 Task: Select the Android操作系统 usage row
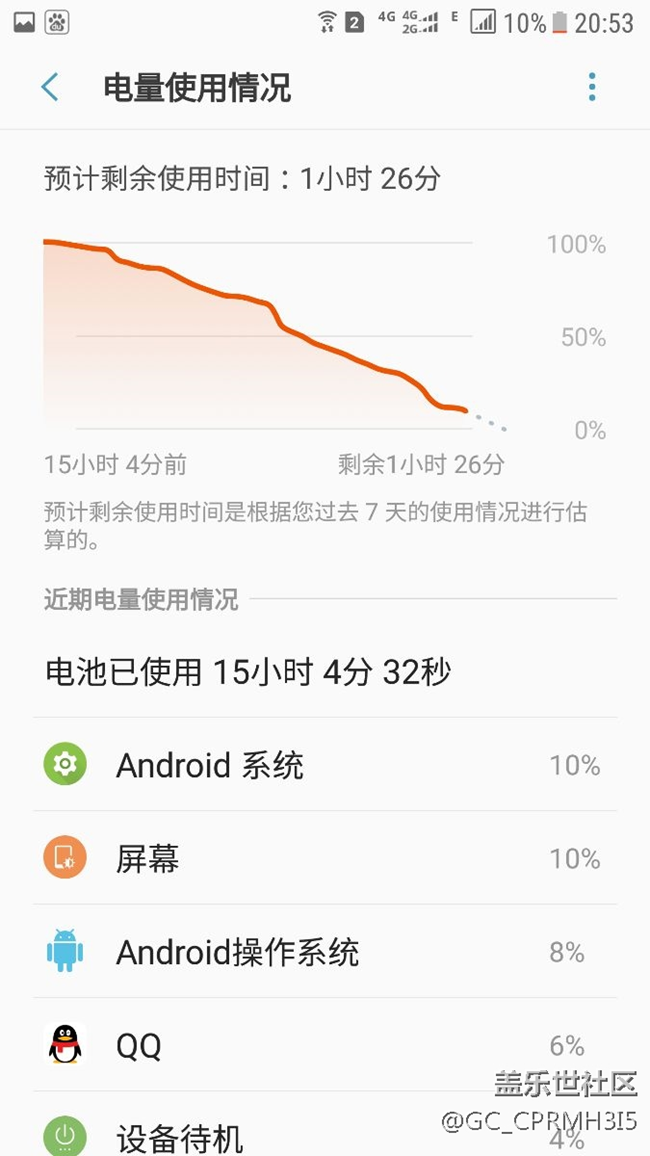click(x=325, y=952)
